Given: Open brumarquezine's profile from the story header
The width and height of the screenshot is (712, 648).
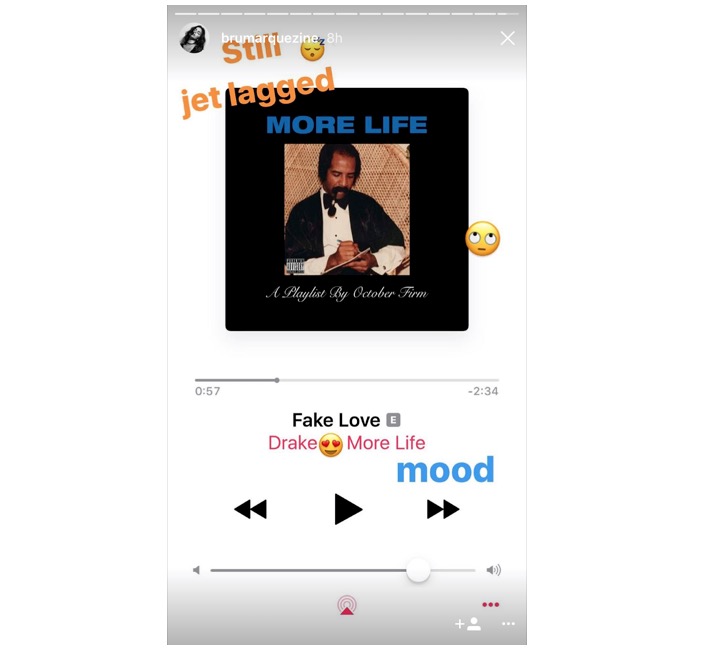Looking at the screenshot, I should [193, 37].
